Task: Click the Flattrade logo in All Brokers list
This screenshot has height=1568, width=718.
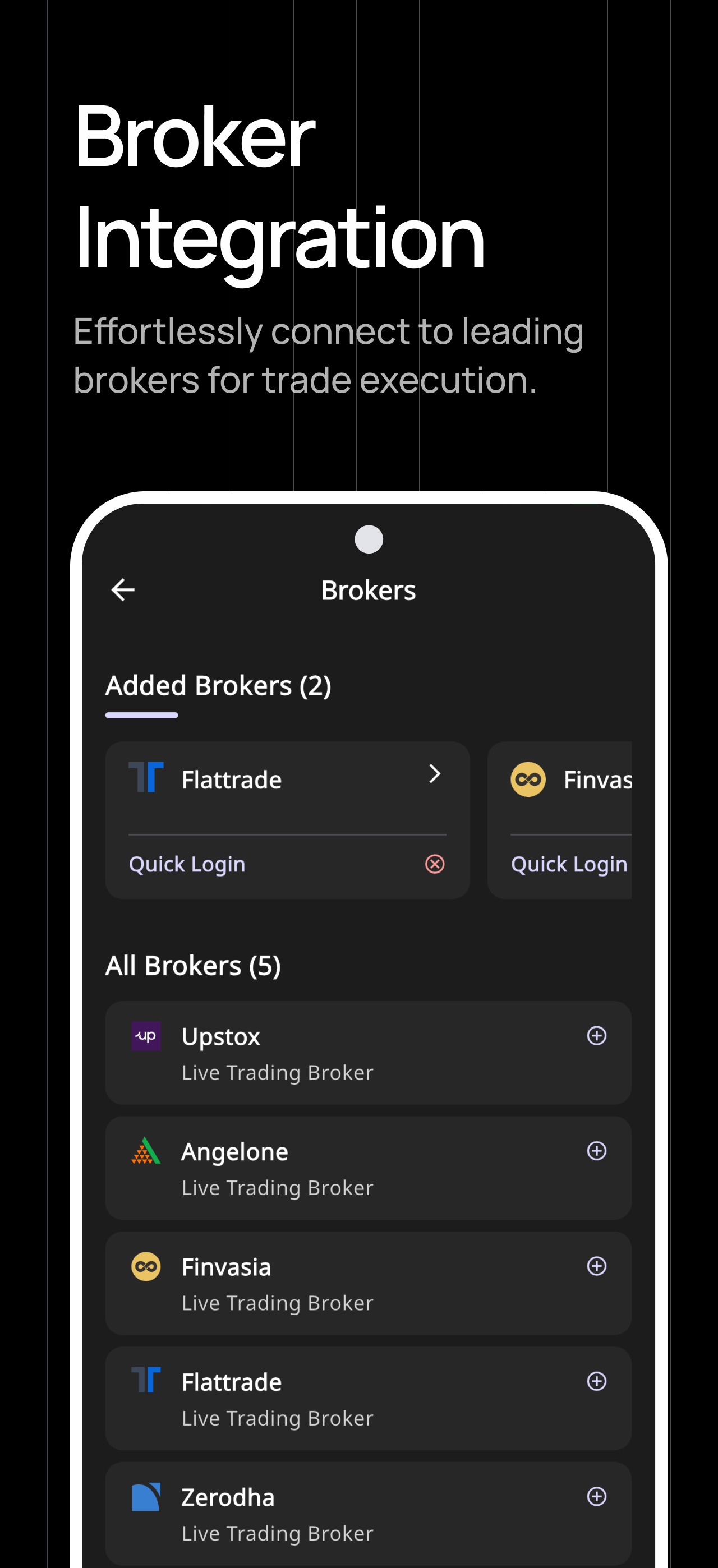Action: (145, 1381)
